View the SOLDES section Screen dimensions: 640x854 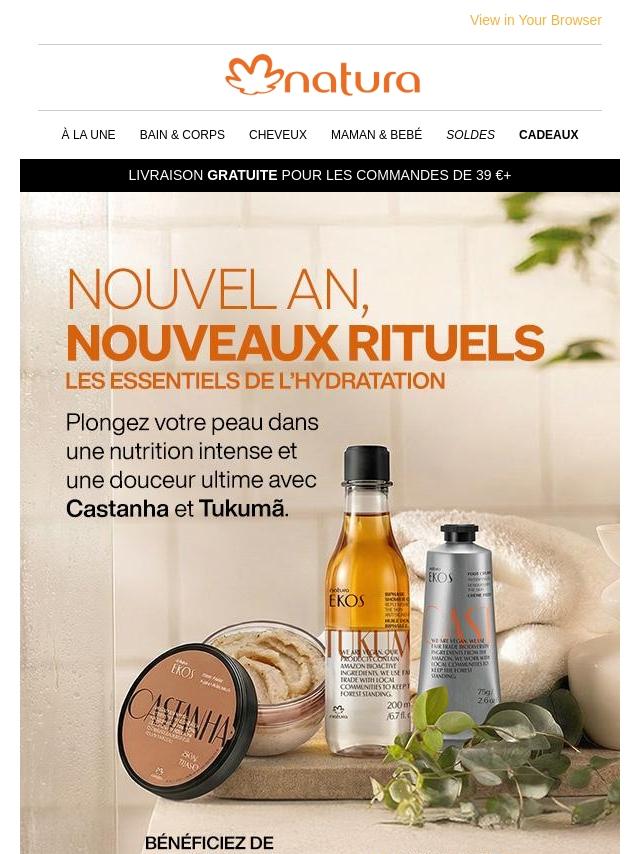click(x=470, y=135)
